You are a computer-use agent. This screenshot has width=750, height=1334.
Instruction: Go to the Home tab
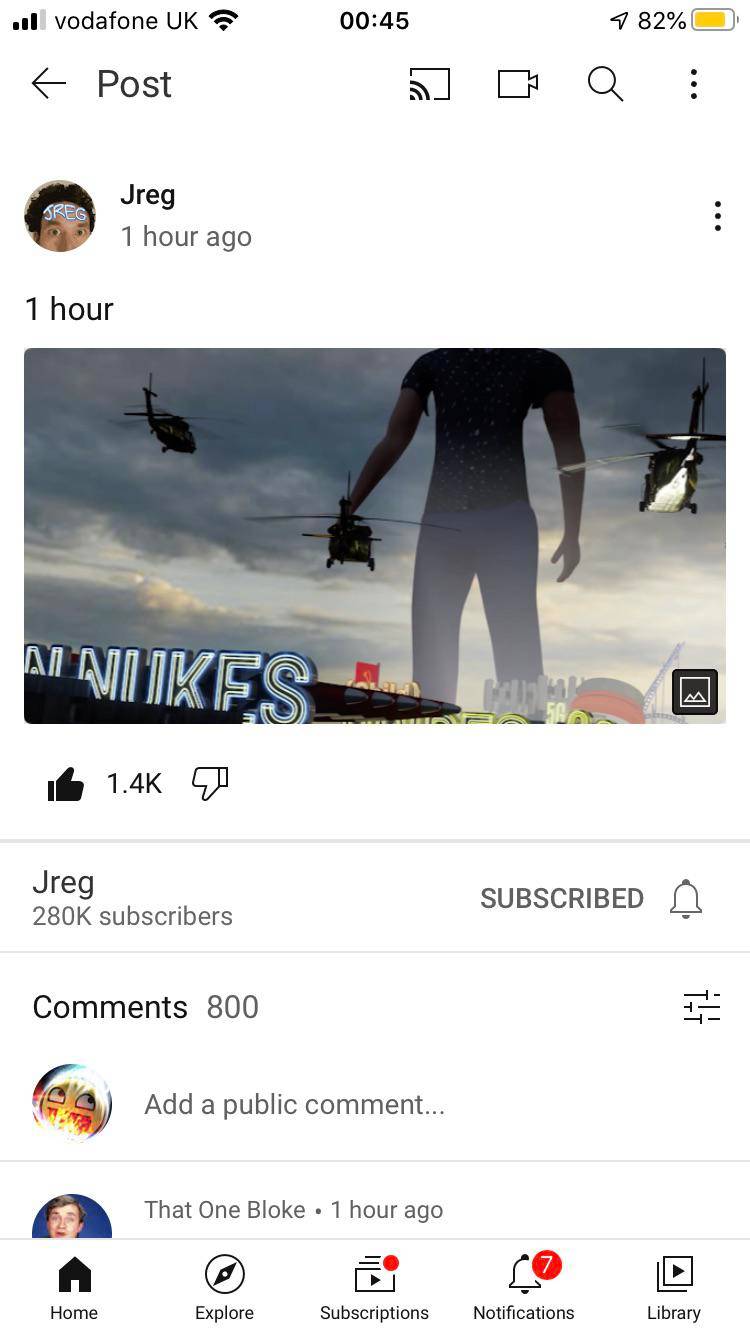pos(74,1288)
